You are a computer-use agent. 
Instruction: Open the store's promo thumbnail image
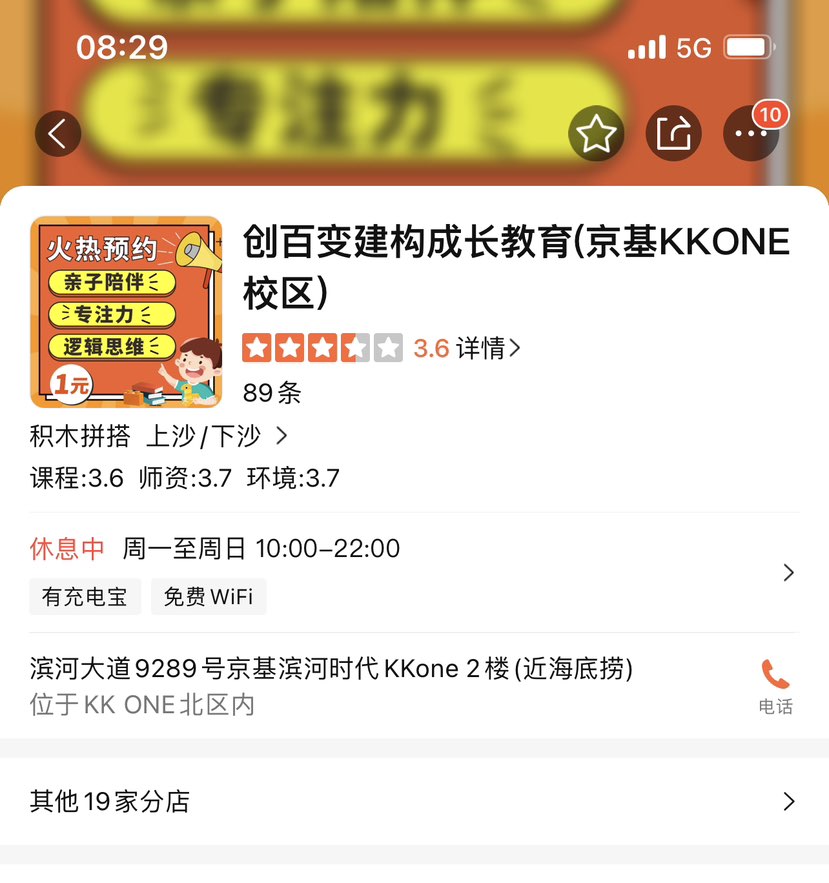tap(126, 312)
